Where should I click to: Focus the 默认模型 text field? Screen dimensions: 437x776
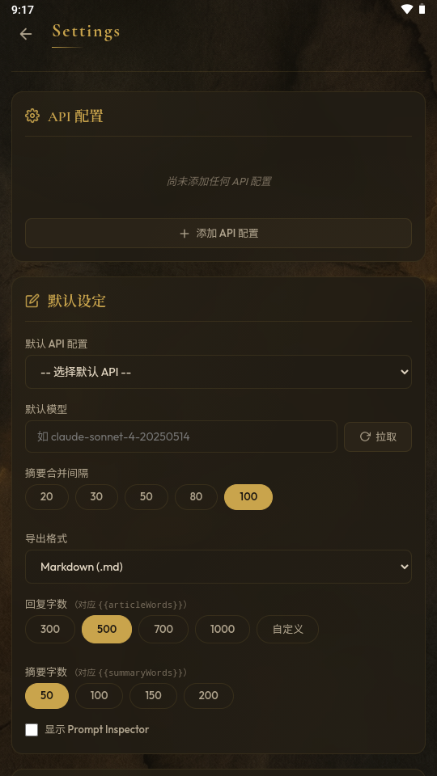(181, 436)
